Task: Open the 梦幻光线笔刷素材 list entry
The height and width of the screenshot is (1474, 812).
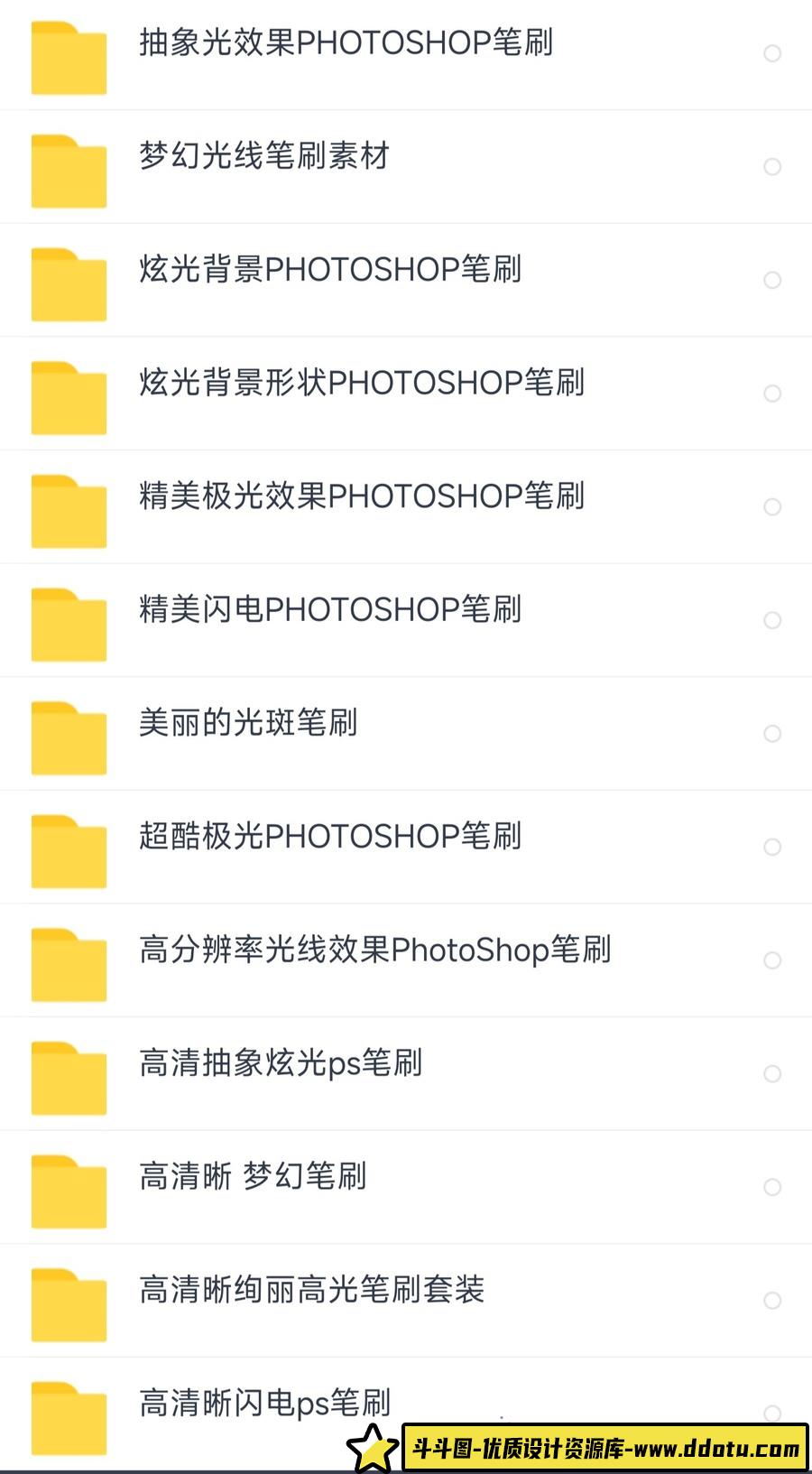Action: coord(264,157)
